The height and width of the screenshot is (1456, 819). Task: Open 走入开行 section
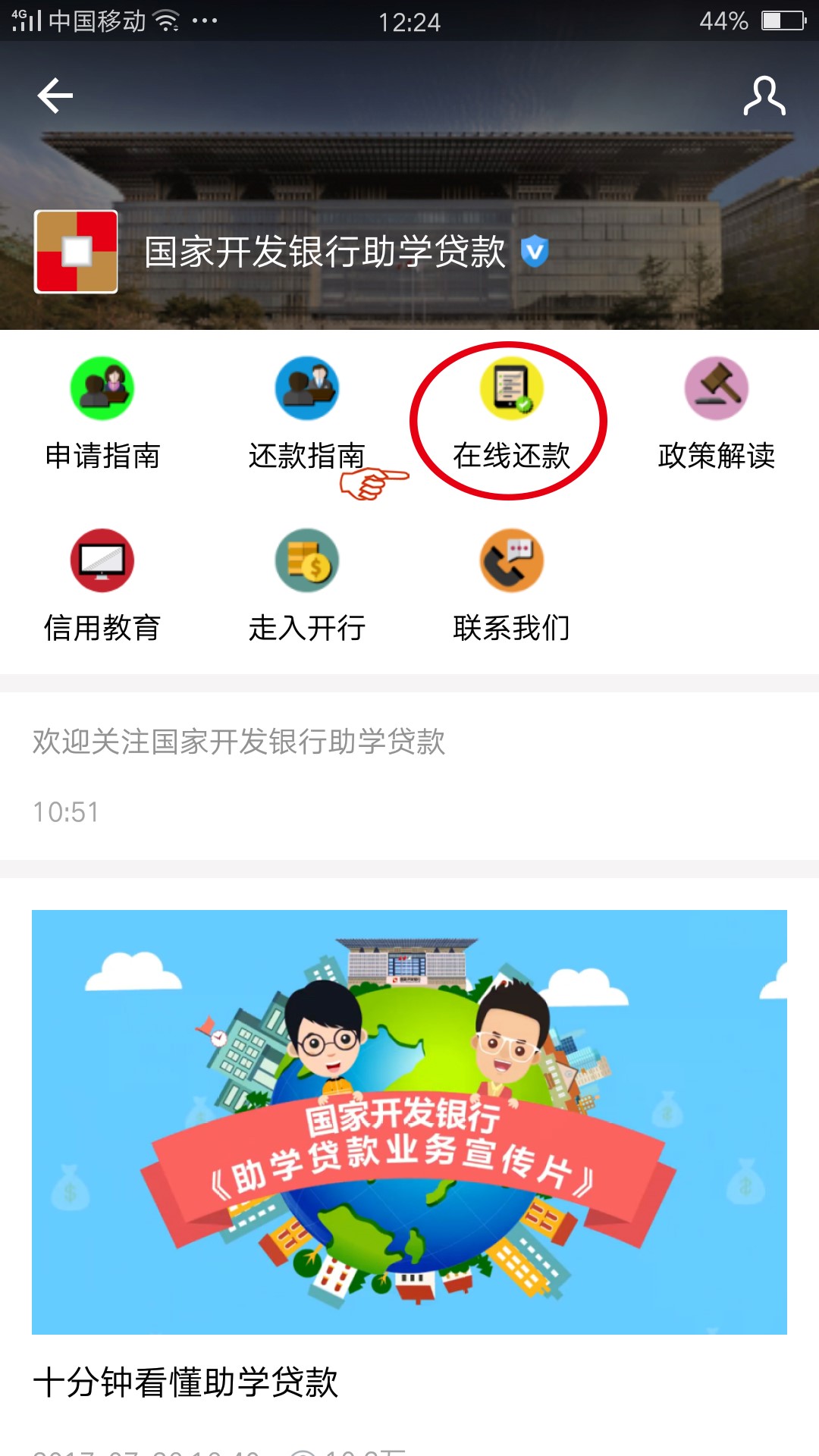point(307,585)
